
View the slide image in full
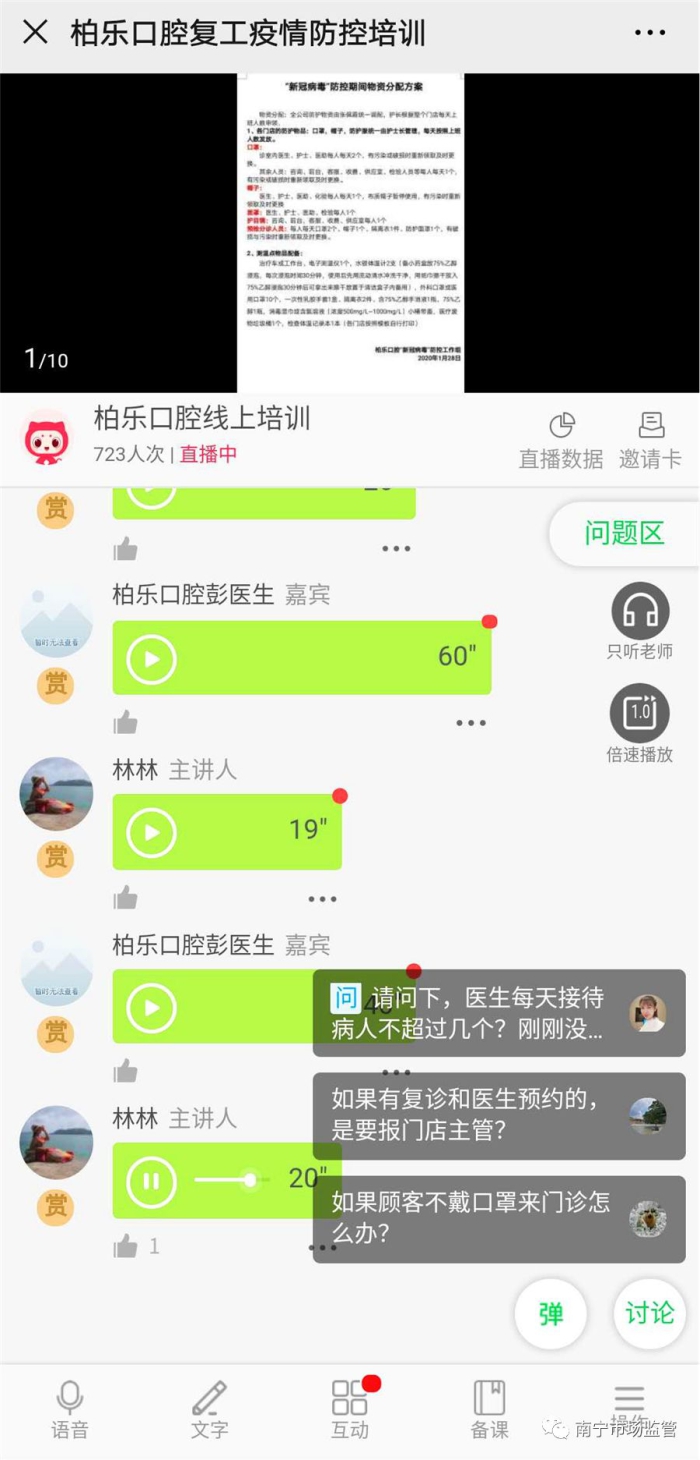(x=350, y=233)
